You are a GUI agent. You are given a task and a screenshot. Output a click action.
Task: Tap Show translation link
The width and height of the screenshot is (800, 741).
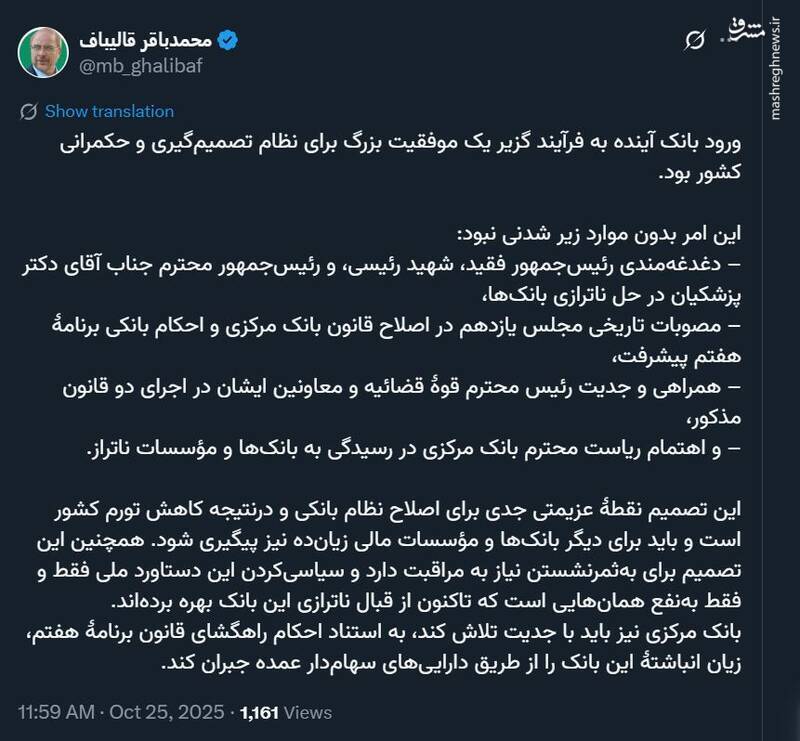click(x=108, y=111)
